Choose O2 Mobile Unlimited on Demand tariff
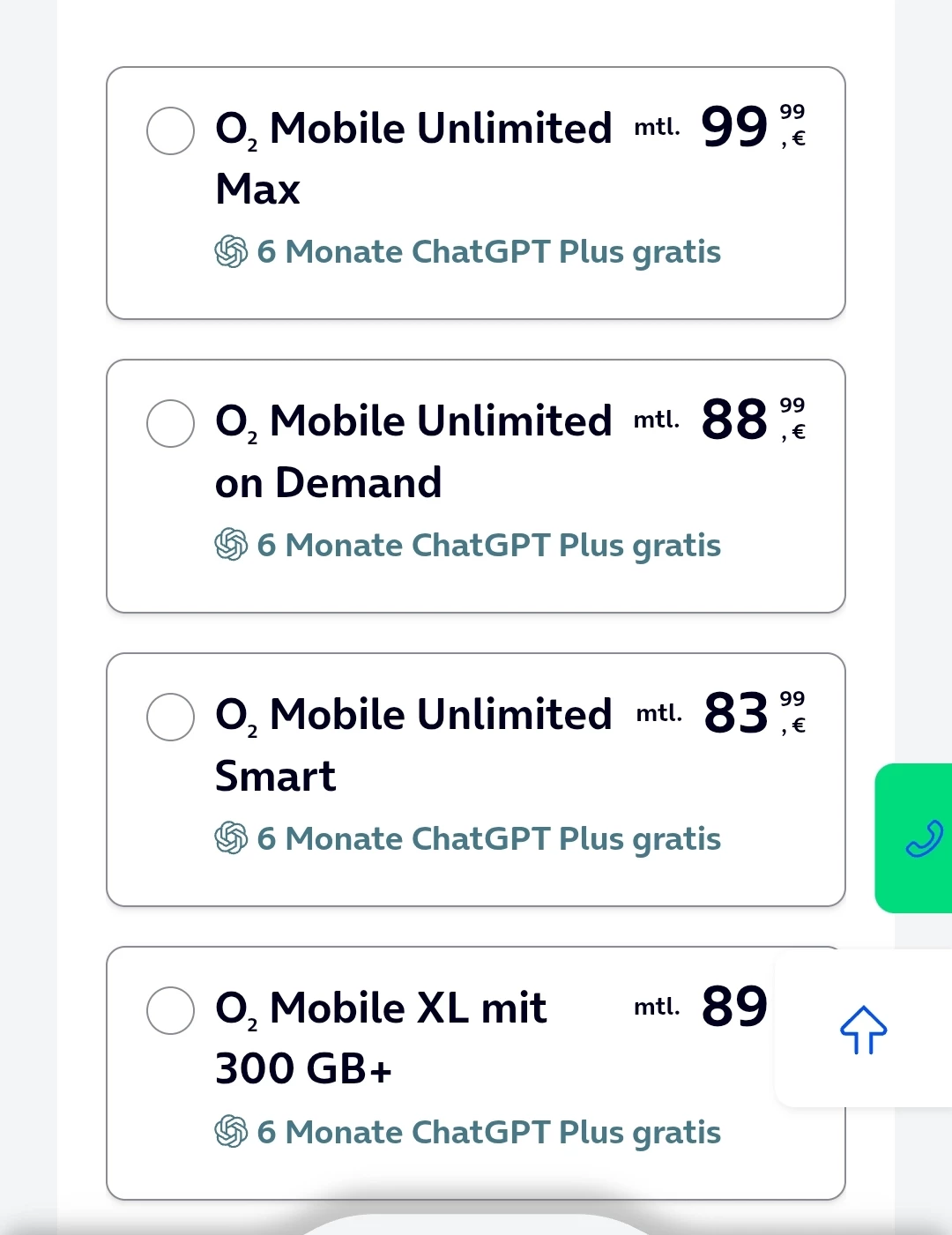This screenshot has height=1235, width=952. (170, 423)
